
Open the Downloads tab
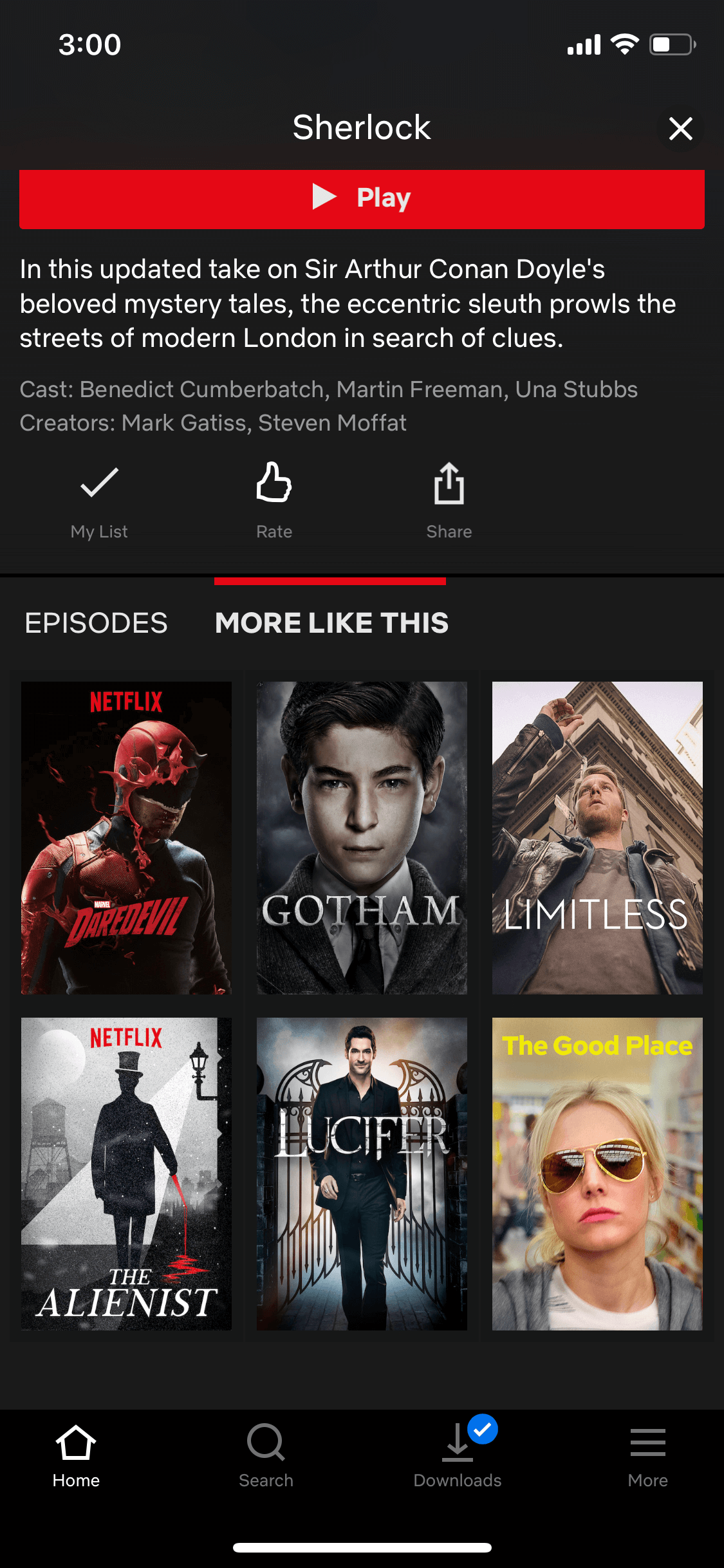click(x=458, y=1453)
